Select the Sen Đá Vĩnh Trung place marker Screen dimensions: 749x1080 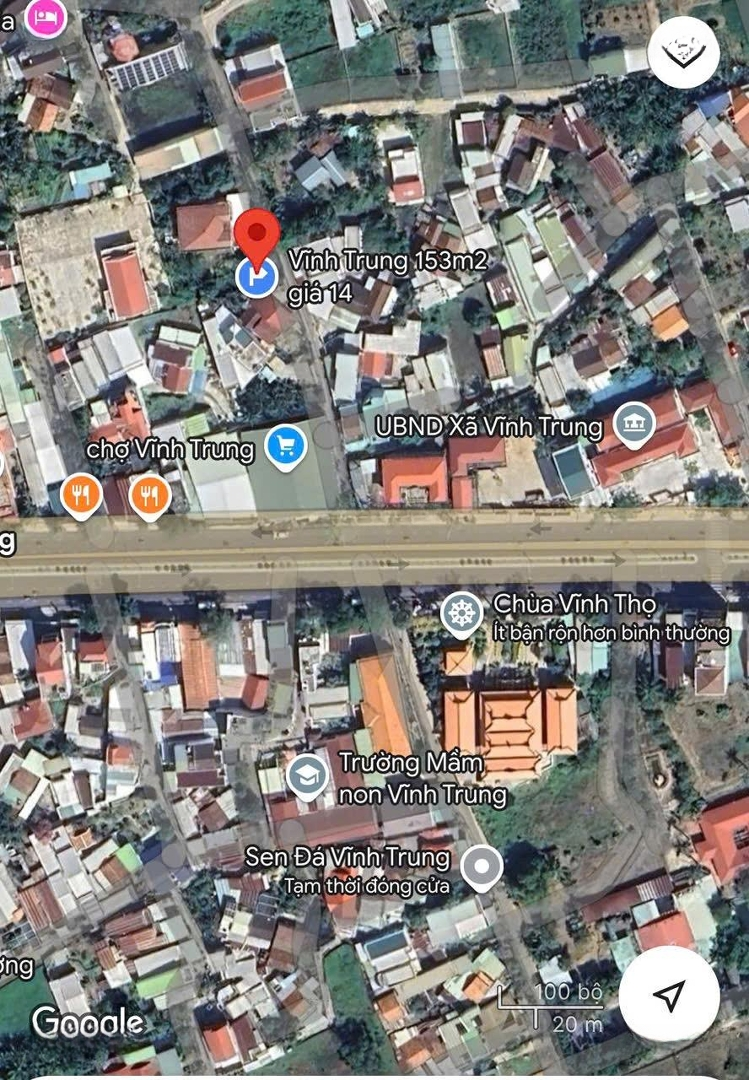pyautogui.click(x=484, y=866)
